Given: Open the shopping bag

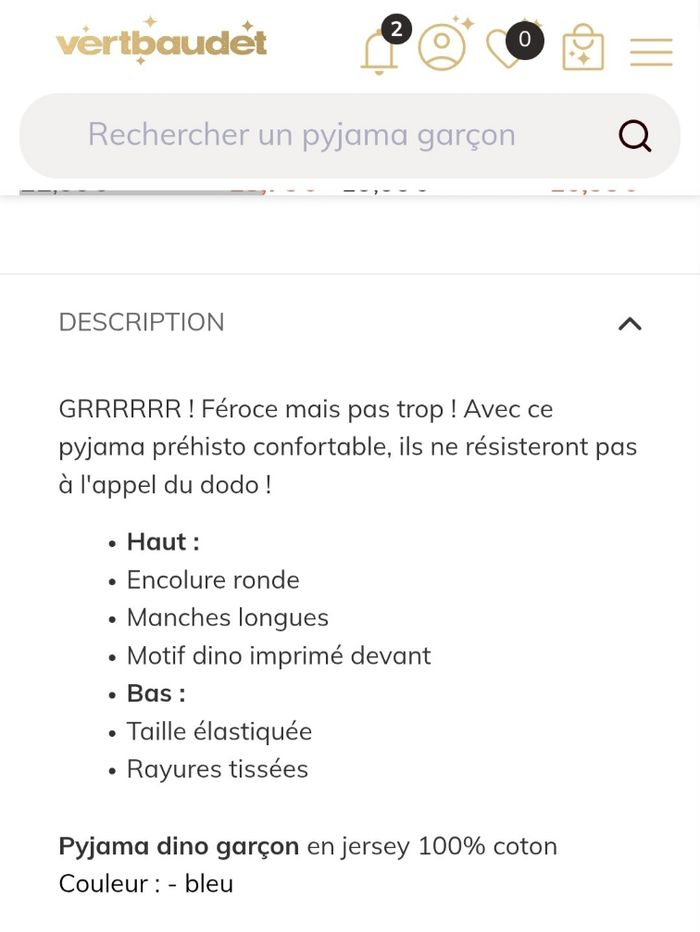Looking at the screenshot, I should [583, 48].
